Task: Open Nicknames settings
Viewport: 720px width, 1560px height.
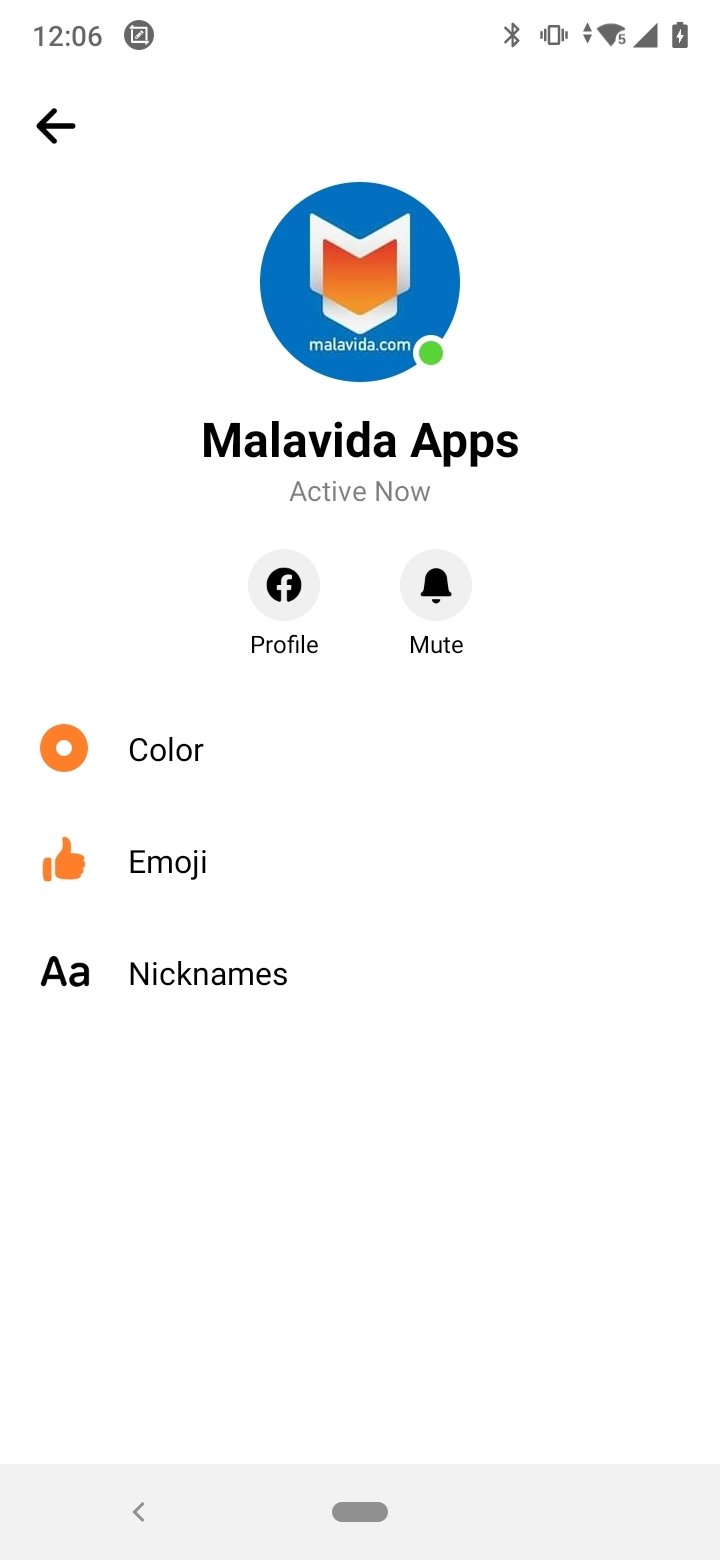Action: (360, 974)
